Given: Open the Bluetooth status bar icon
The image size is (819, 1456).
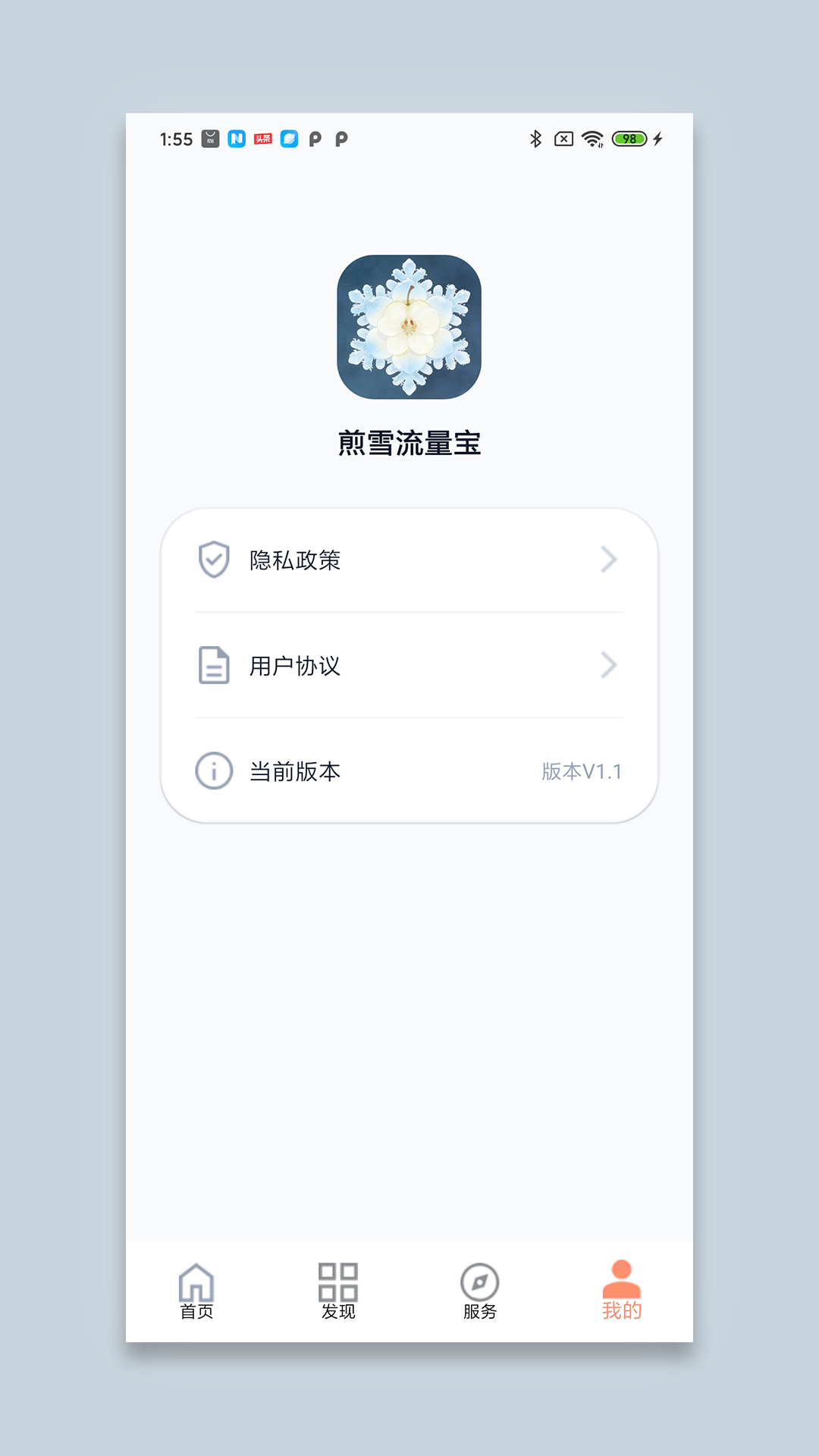Looking at the screenshot, I should coord(535,140).
